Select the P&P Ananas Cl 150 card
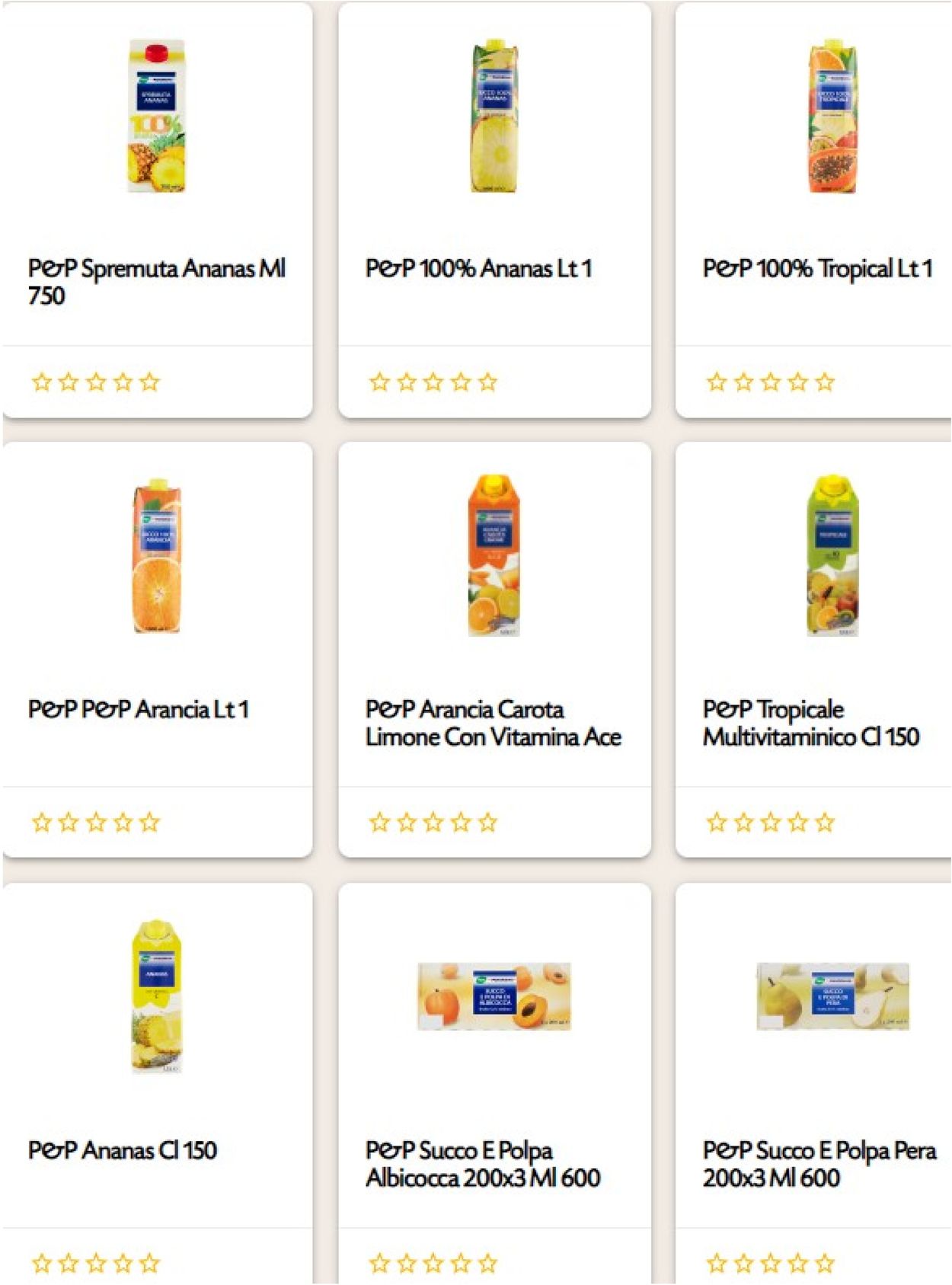 tap(123, 1149)
